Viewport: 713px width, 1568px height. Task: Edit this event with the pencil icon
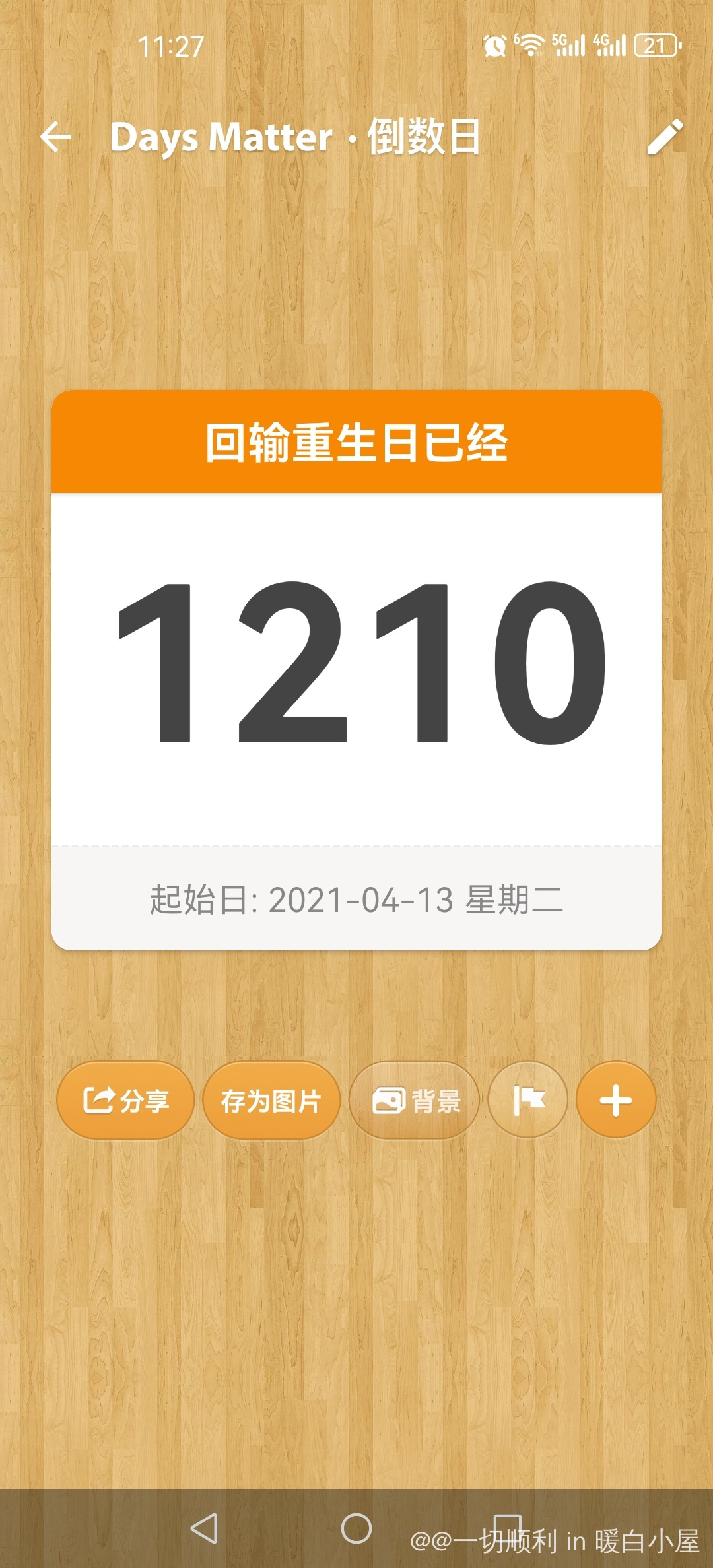664,137
